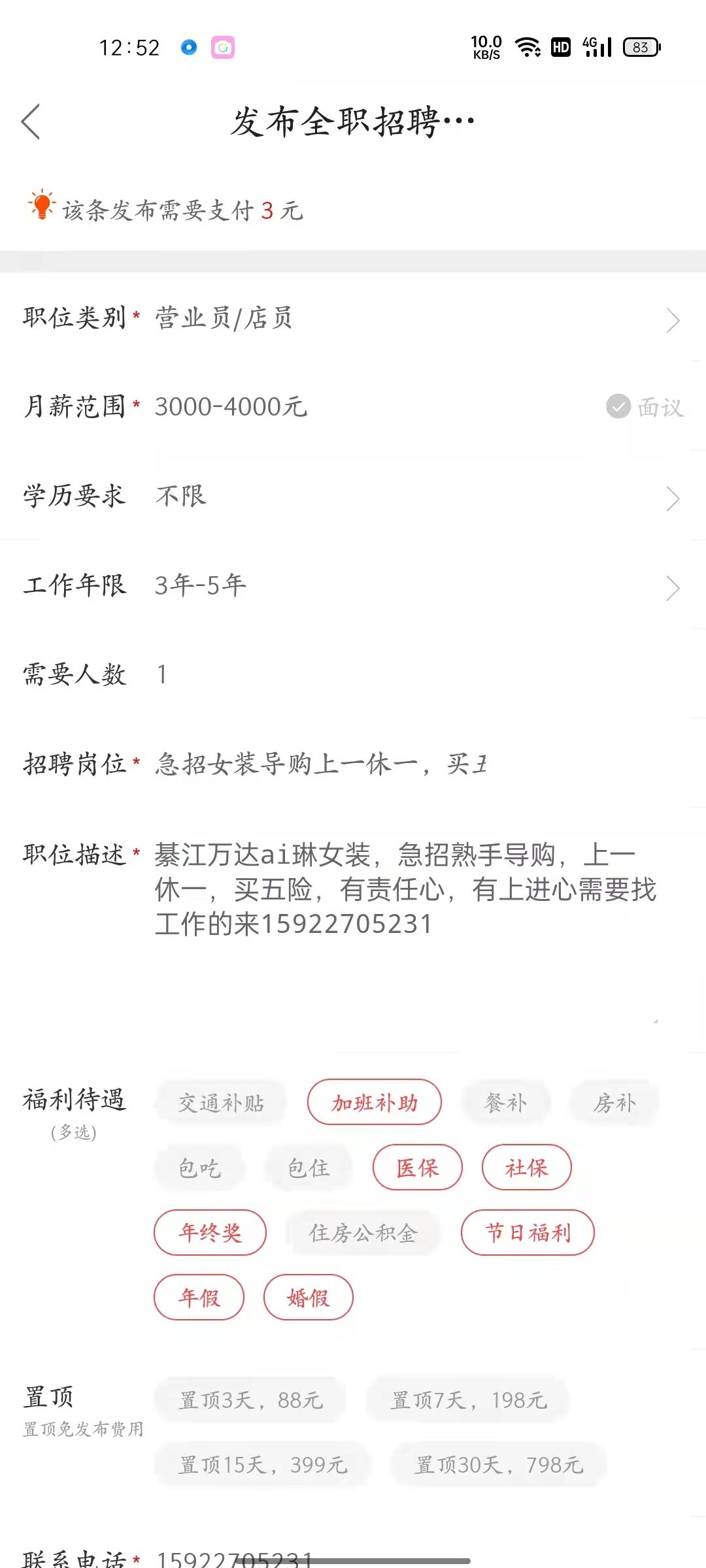
Task: Deselect the 年终奖 chip
Action: [210, 1233]
